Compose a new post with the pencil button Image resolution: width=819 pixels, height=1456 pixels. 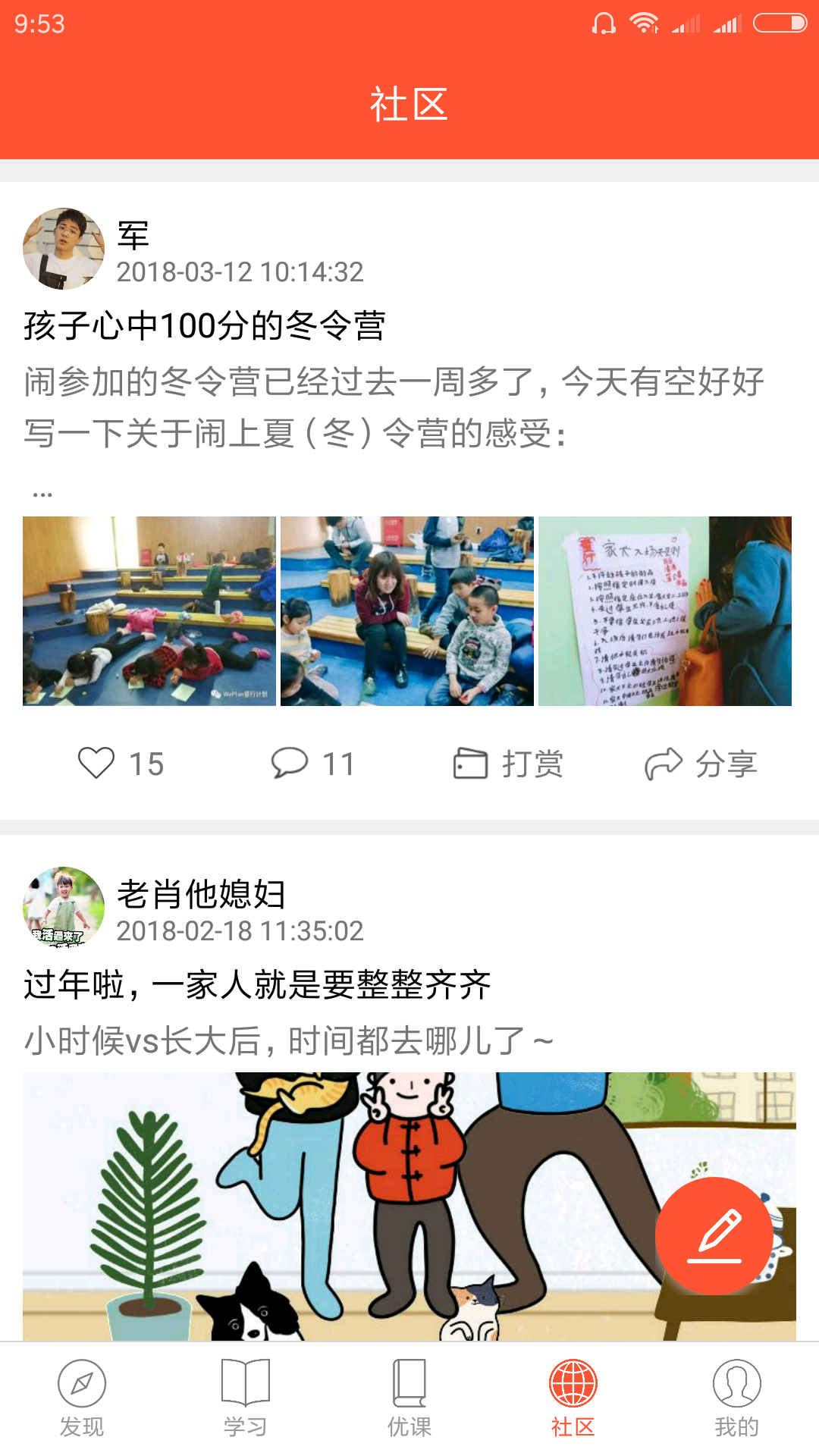point(714,1236)
